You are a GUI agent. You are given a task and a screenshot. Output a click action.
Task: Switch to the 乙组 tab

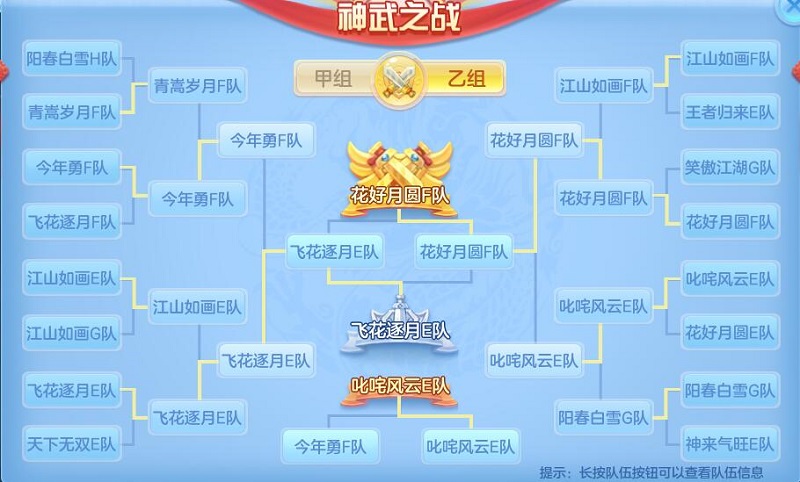coord(461,79)
